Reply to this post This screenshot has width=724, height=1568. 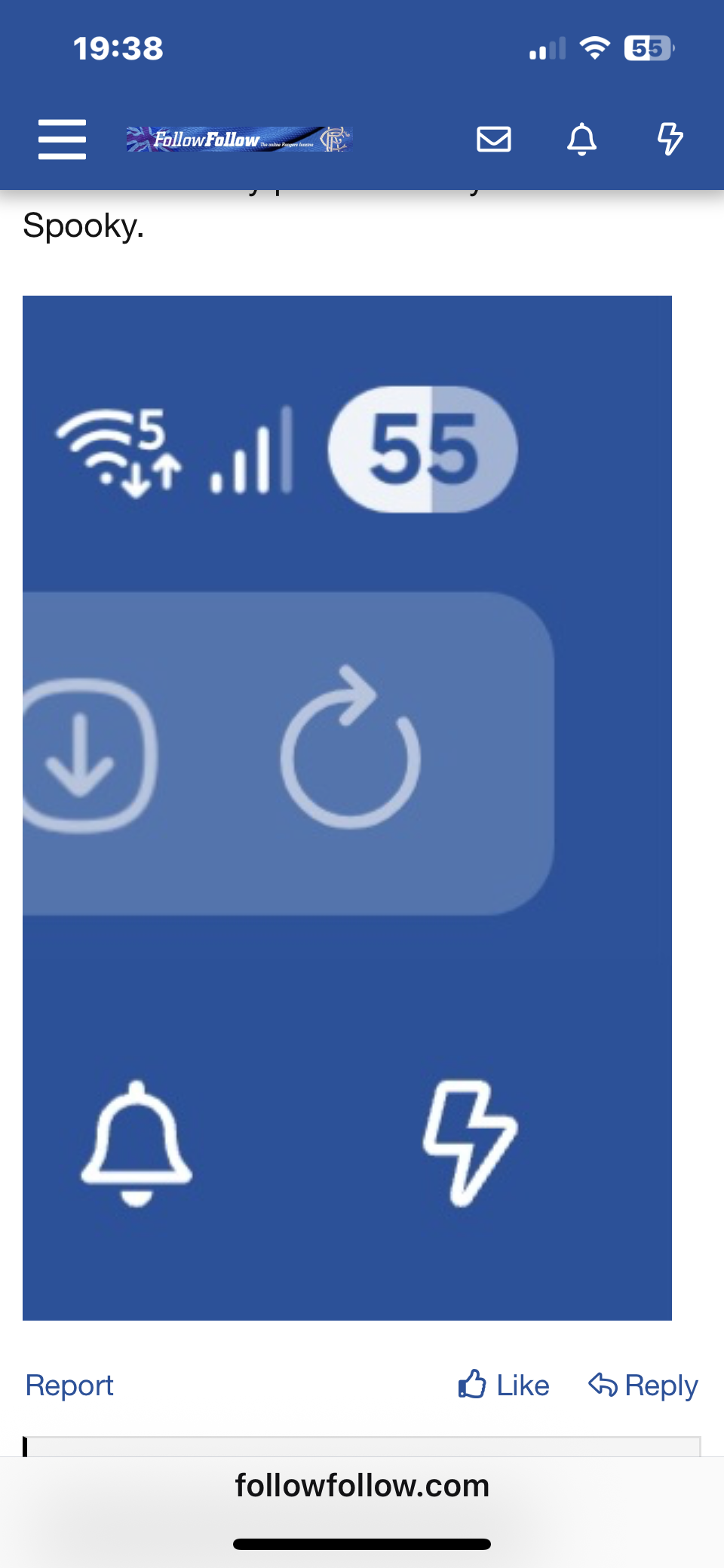coord(643,1385)
